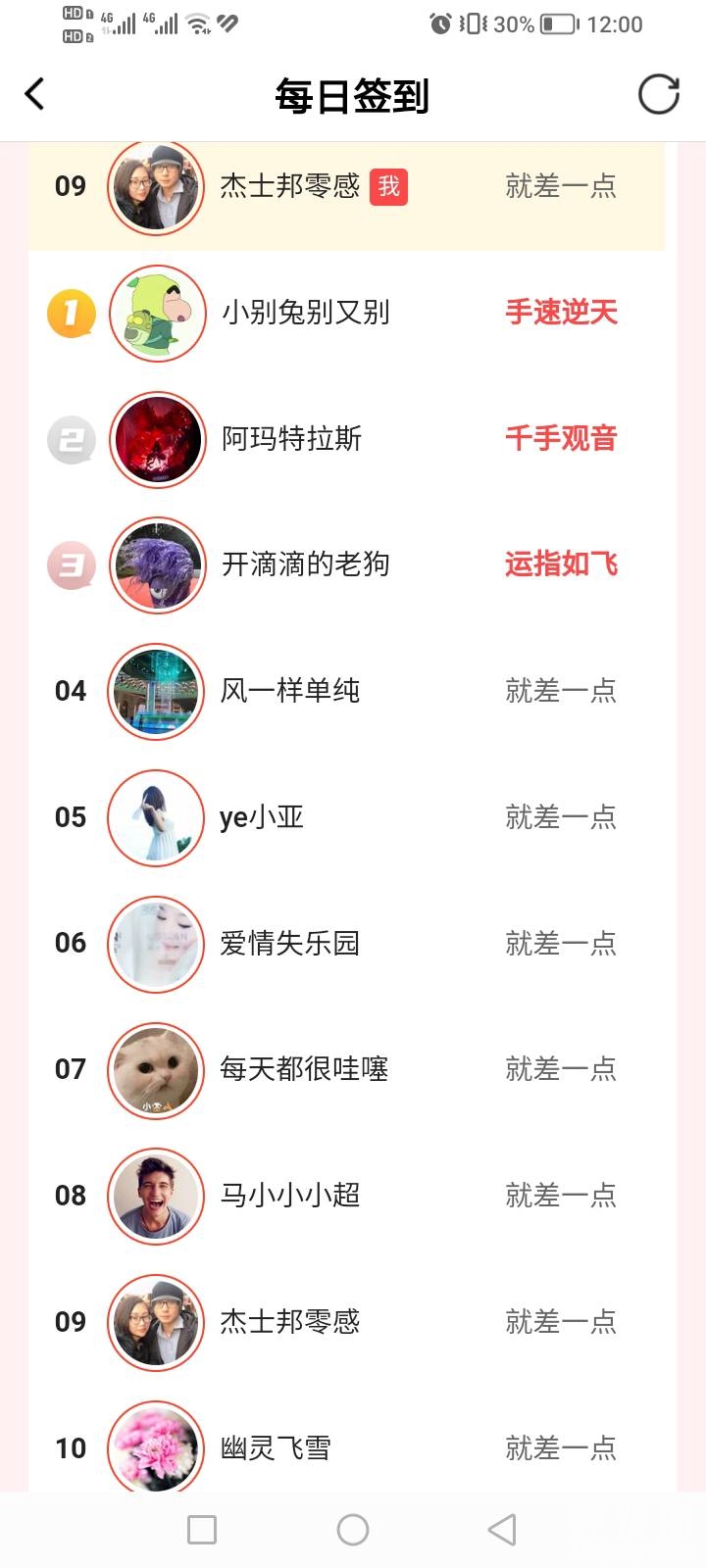706x1568 pixels.
Task: Open rank 07 user 每天都很哇噻
Action: (x=303, y=1069)
